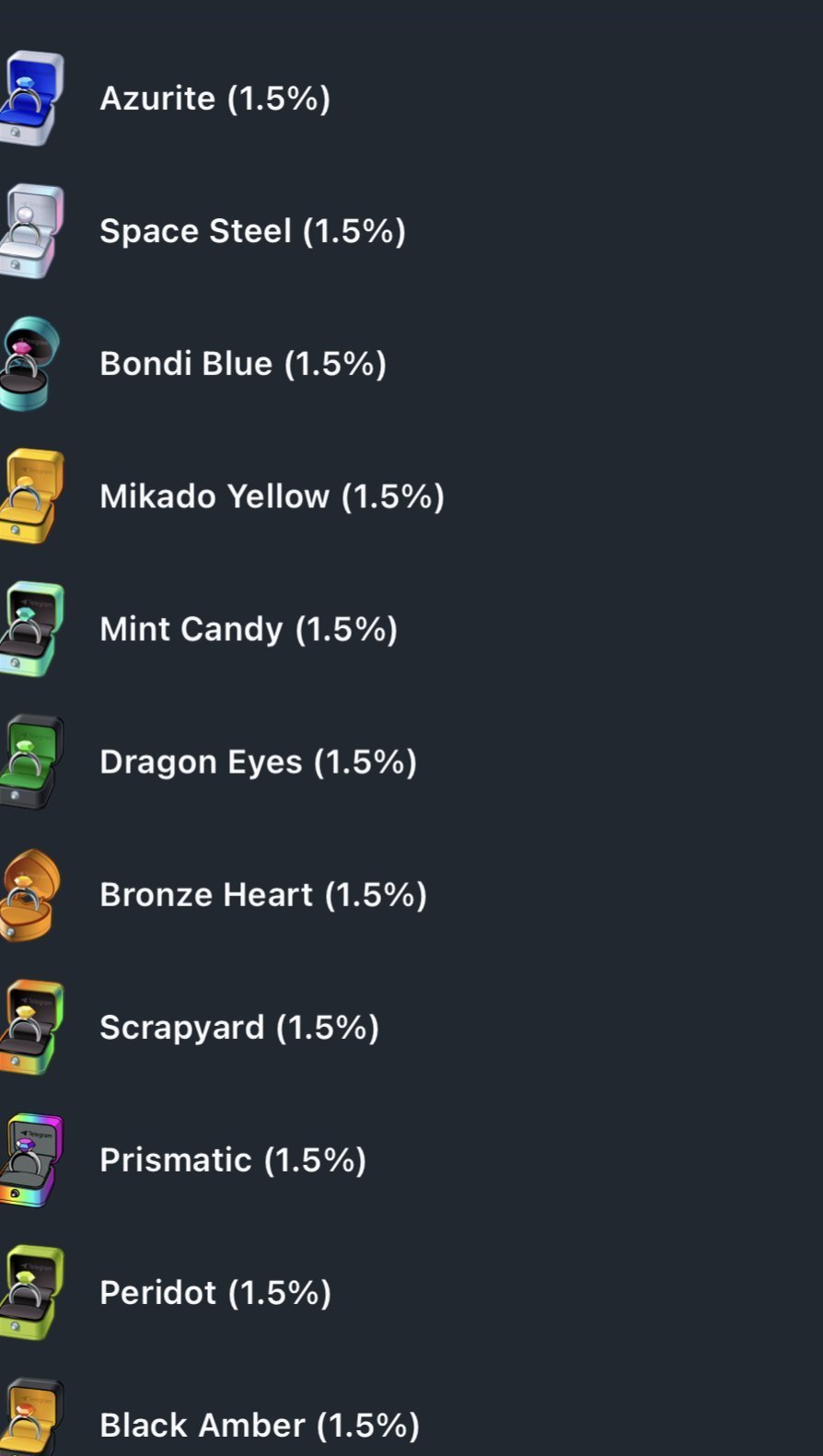Open the Space Steel entry
This screenshot has width=823, height=1456.
point(411,231)
